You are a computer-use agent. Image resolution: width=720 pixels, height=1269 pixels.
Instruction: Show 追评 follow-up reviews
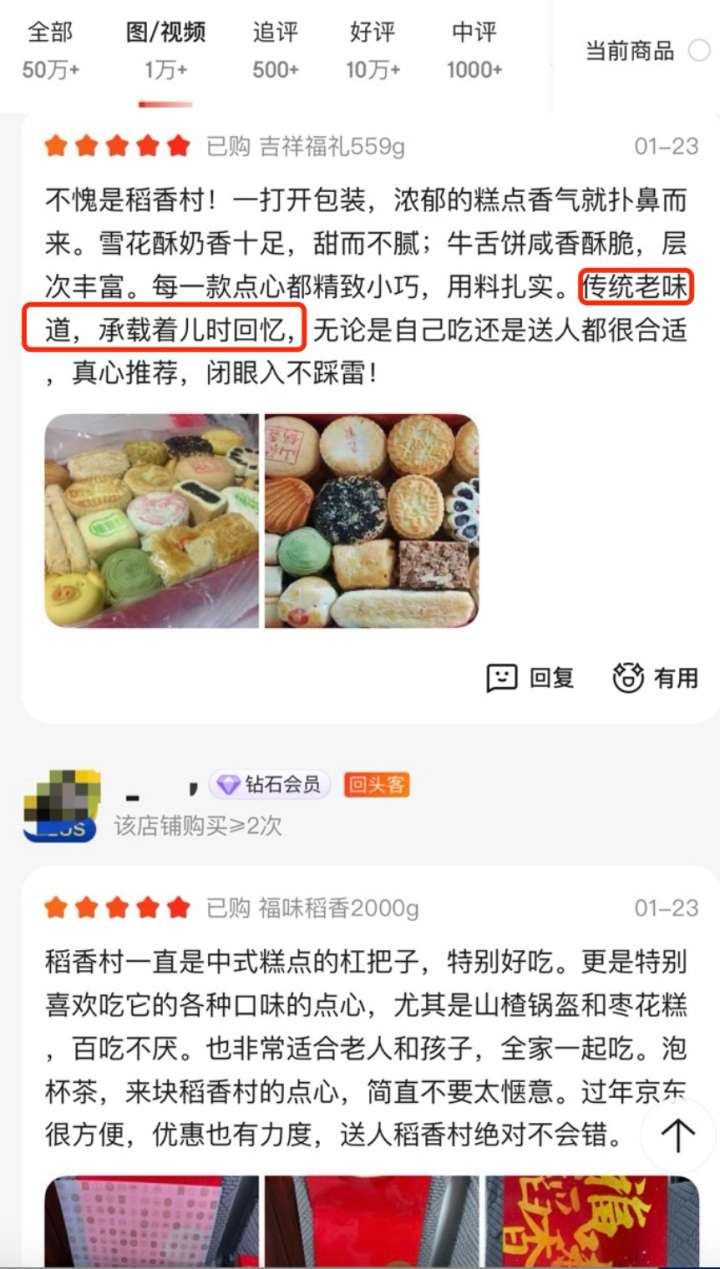(x=275, y=49)
